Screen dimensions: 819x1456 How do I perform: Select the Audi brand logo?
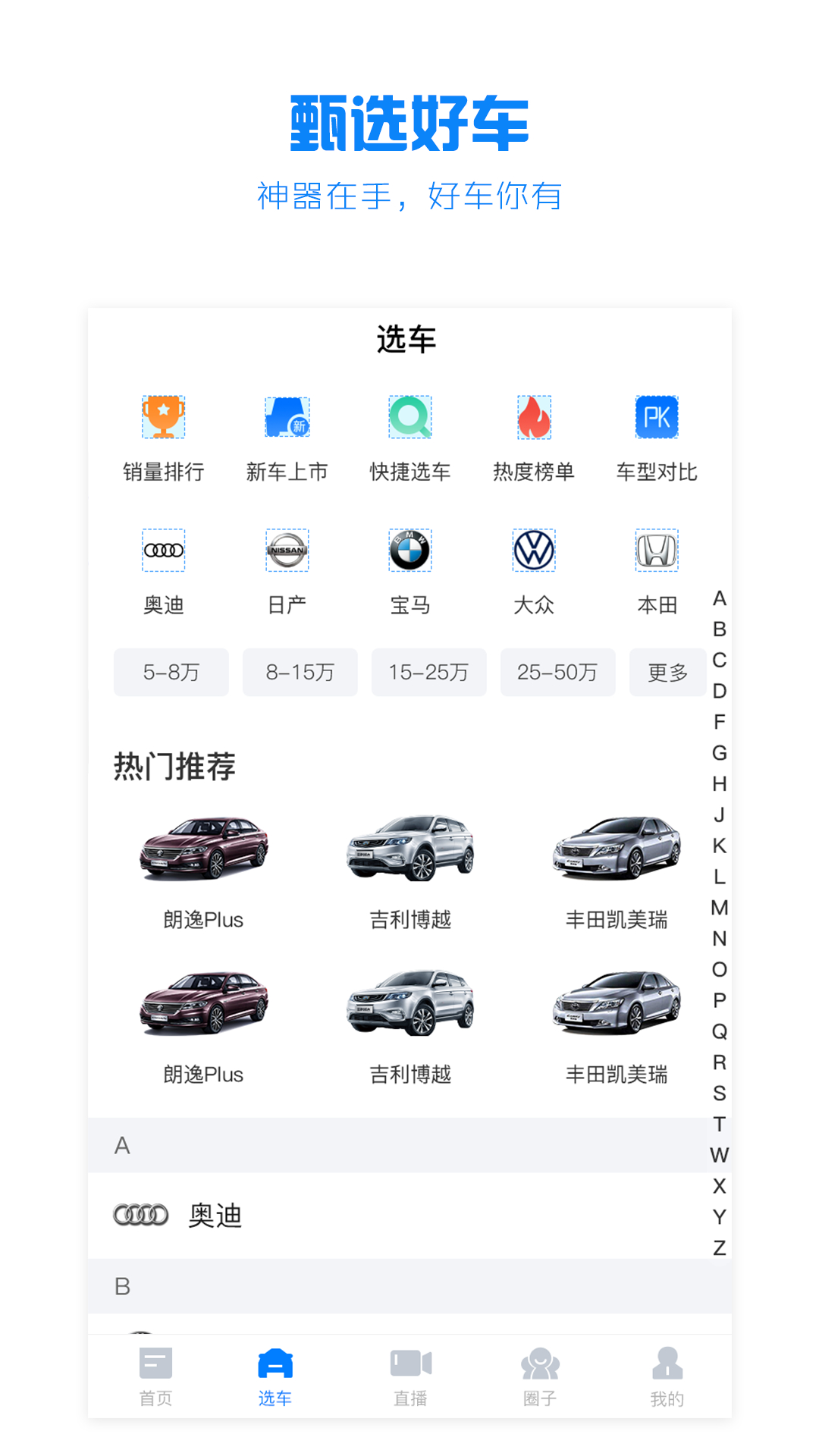pos(162,551)
